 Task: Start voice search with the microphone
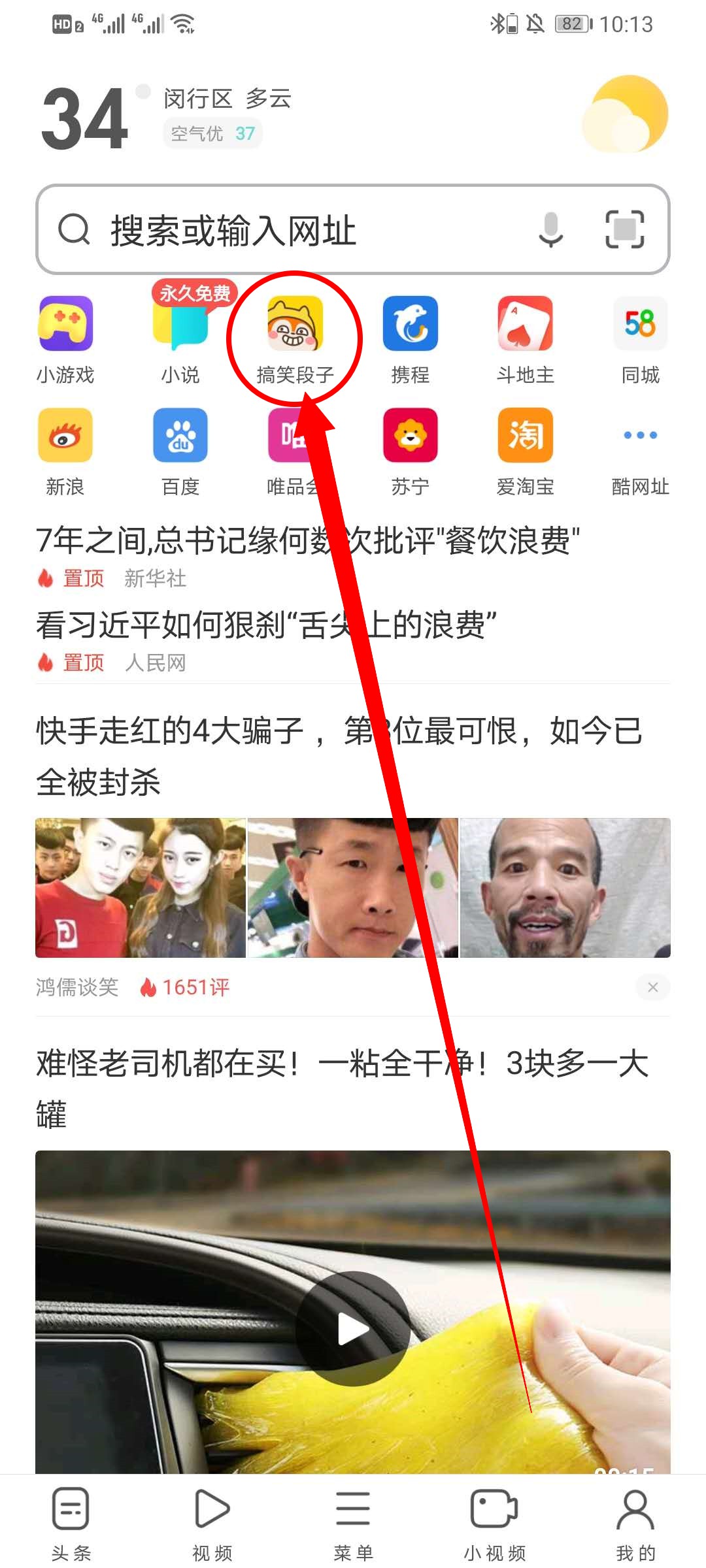(550, 230)
